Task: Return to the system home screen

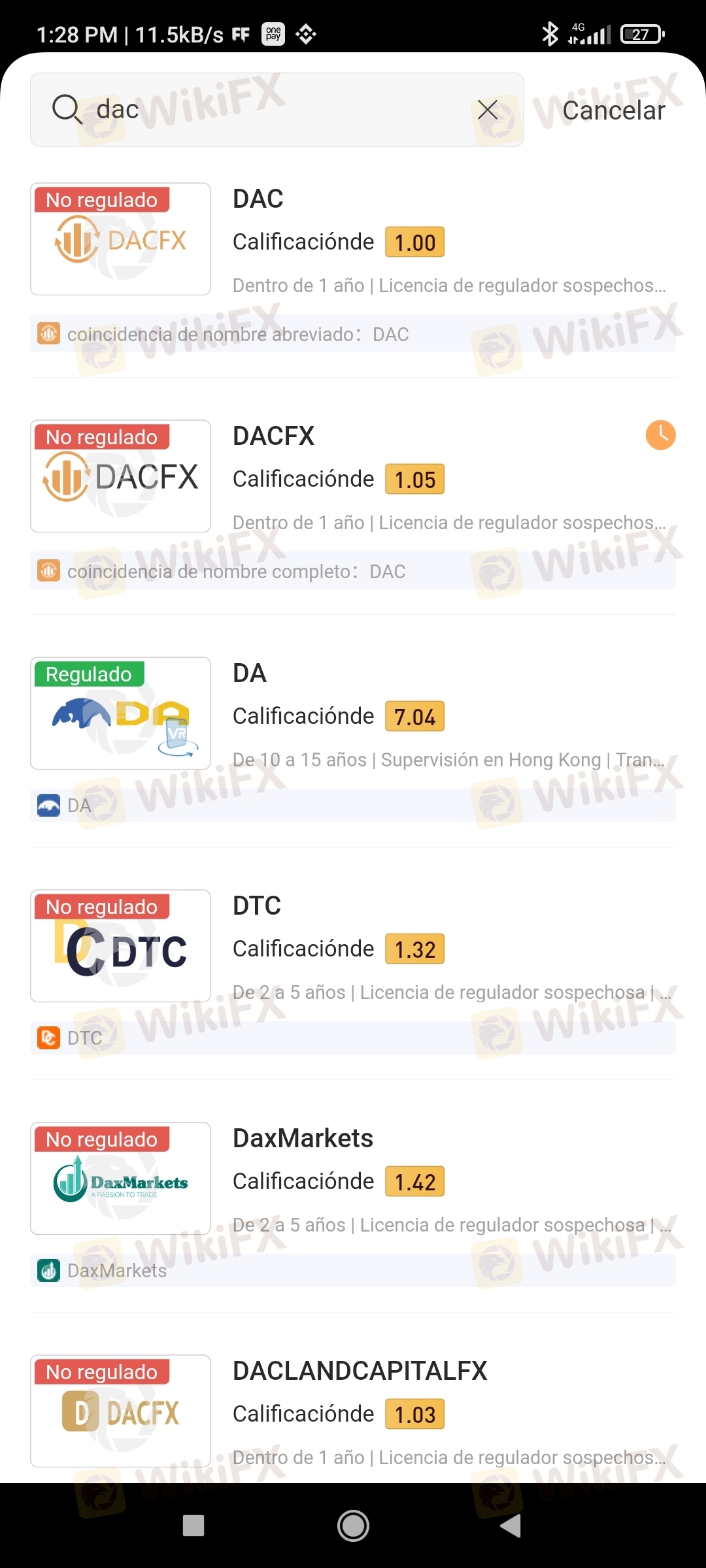Action: (353, 1526)
